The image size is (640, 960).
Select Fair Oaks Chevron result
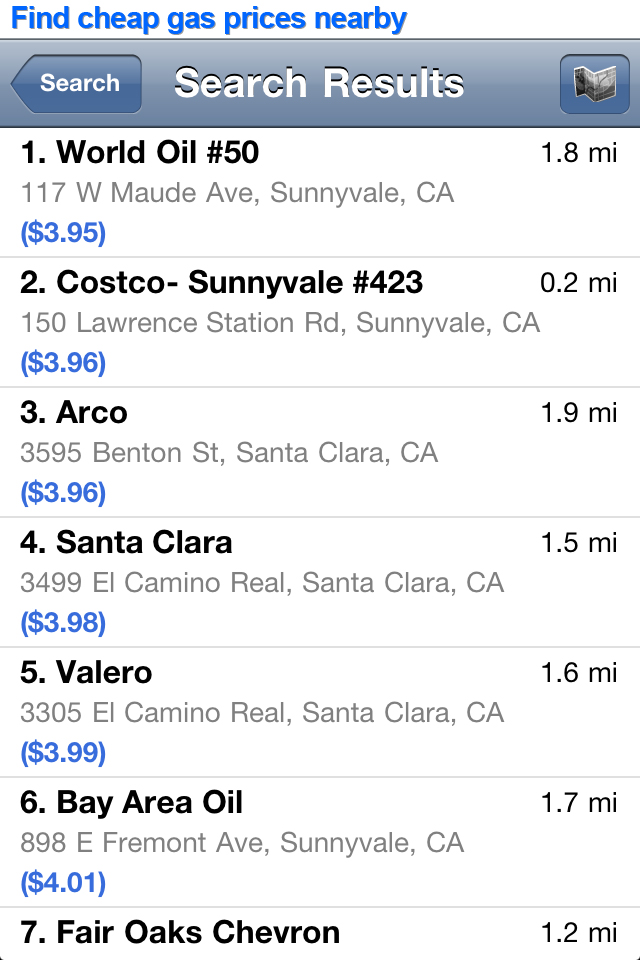coord(320,934)
